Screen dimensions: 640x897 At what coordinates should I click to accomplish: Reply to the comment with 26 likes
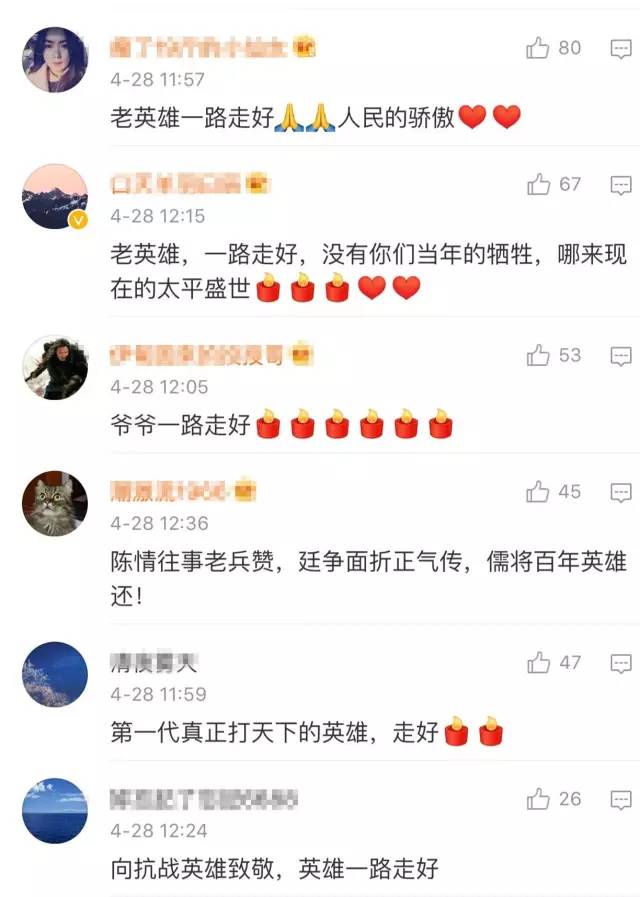point(621,798)
